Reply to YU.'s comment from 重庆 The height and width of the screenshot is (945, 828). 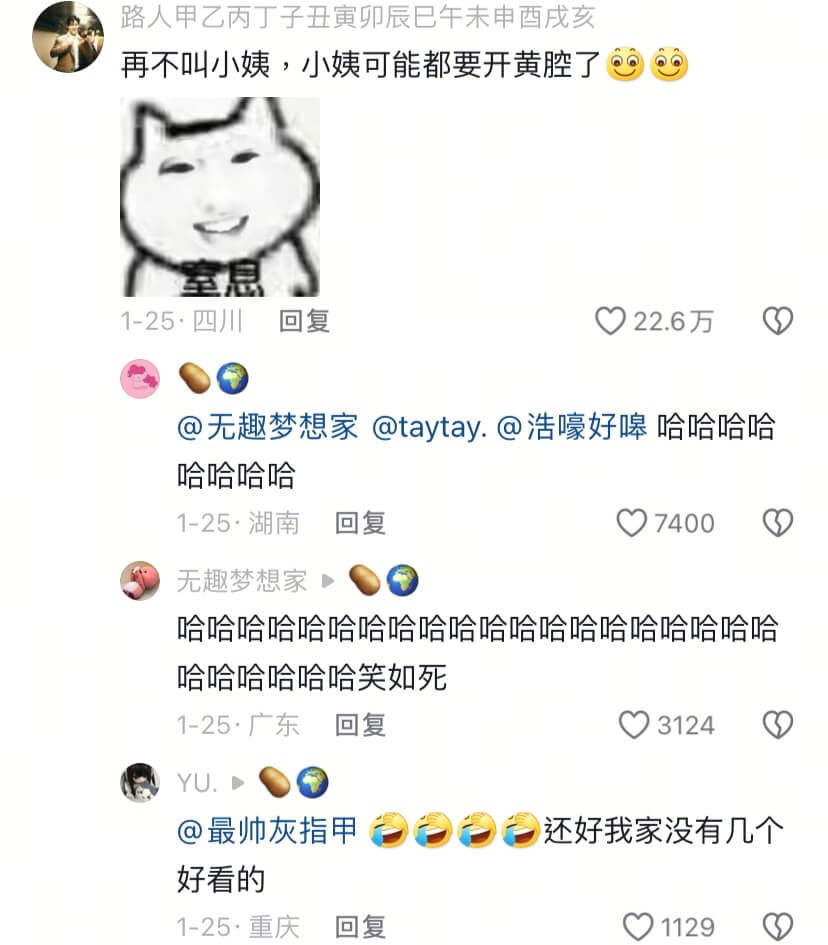[360, 926]
